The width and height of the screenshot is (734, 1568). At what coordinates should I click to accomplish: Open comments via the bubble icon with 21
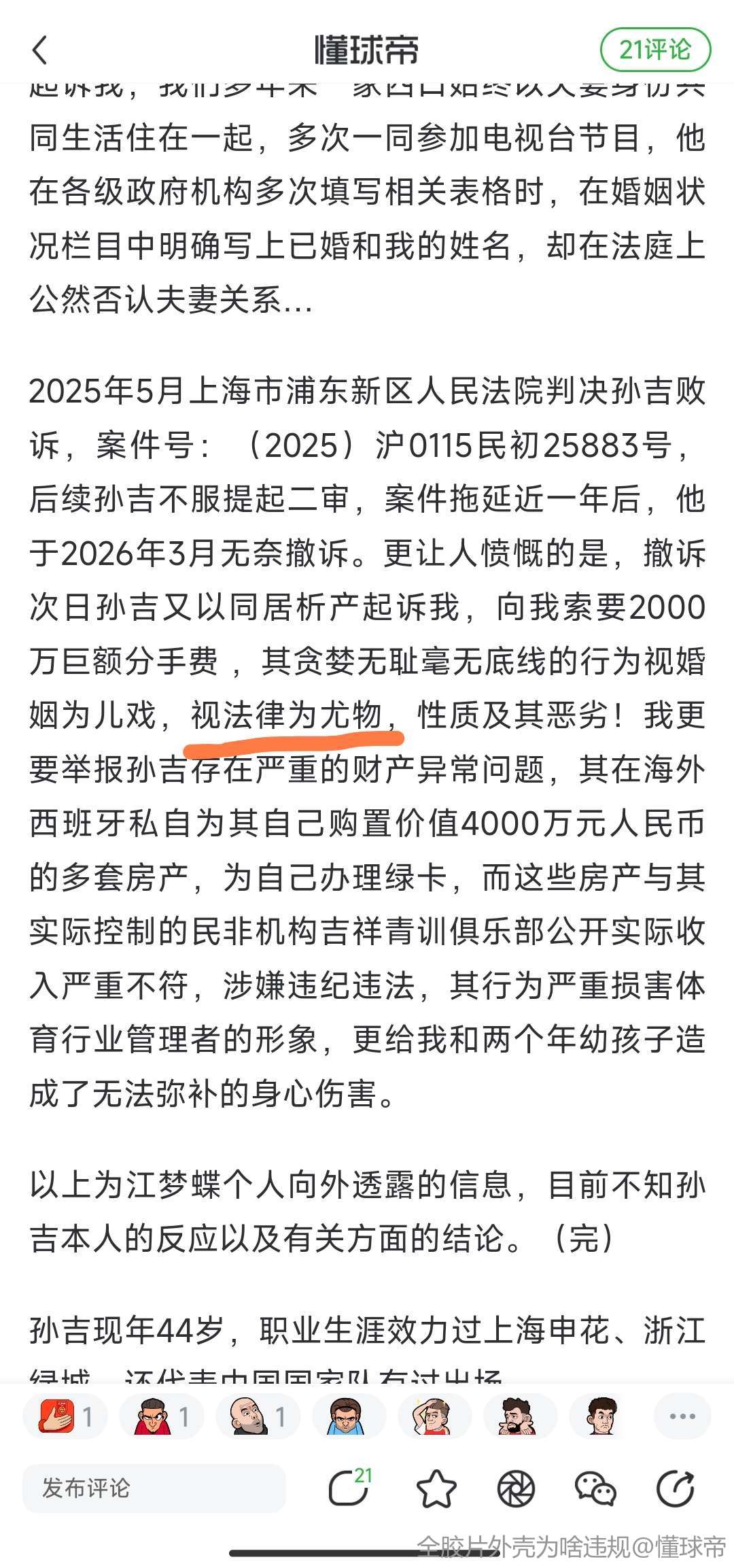point(349,1488)
